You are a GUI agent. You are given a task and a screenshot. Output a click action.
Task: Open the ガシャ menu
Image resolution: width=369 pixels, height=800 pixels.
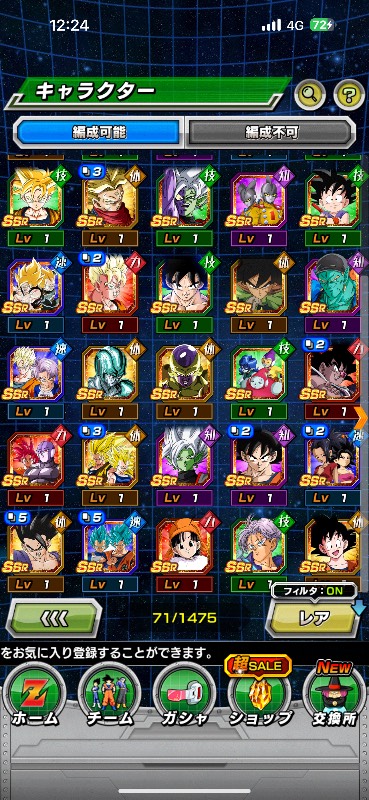[x=184, y=695]
